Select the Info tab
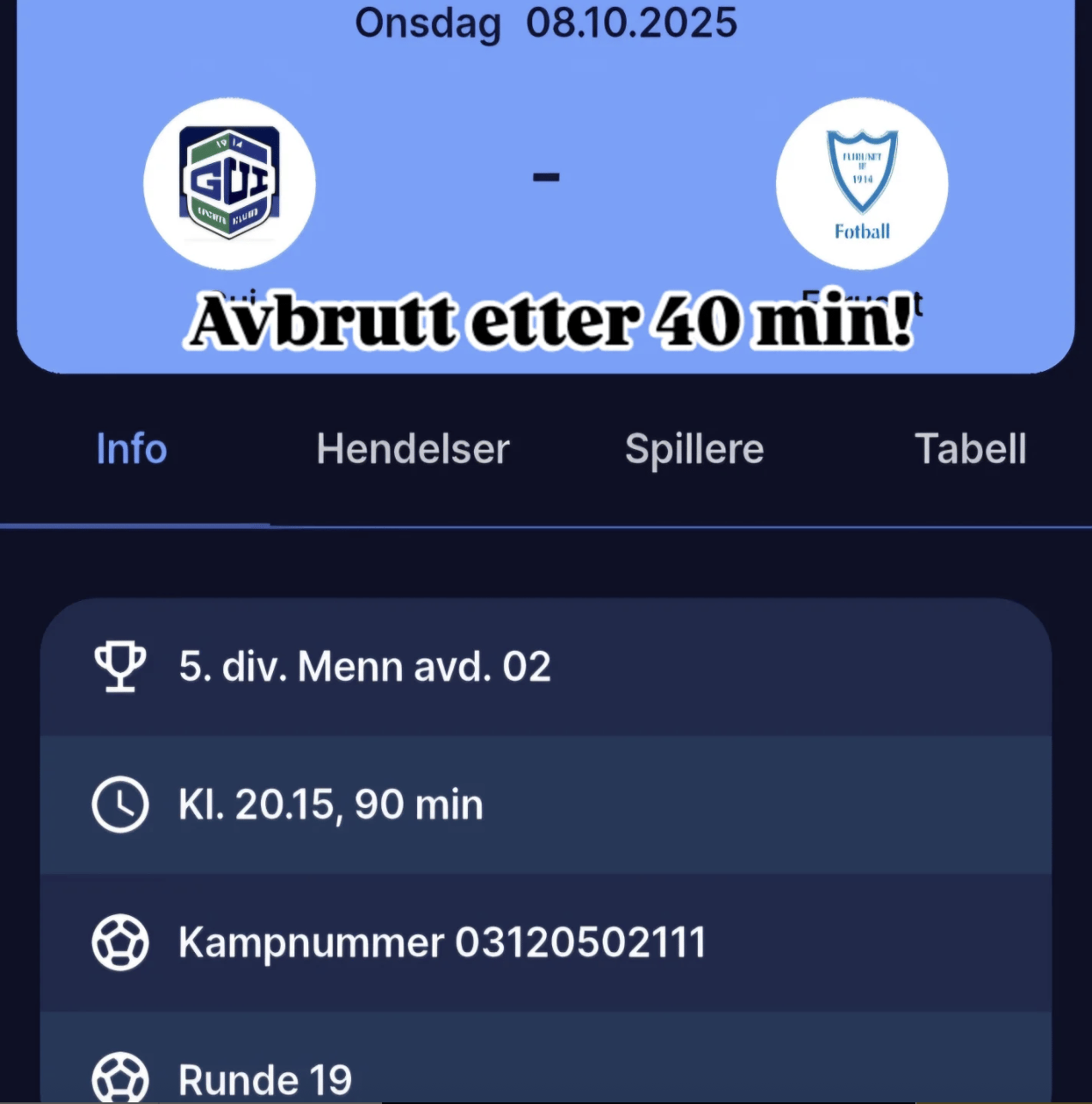The width and height of the screenshot is (1092, 1104). pyautogui.click(x=131, y=449)
